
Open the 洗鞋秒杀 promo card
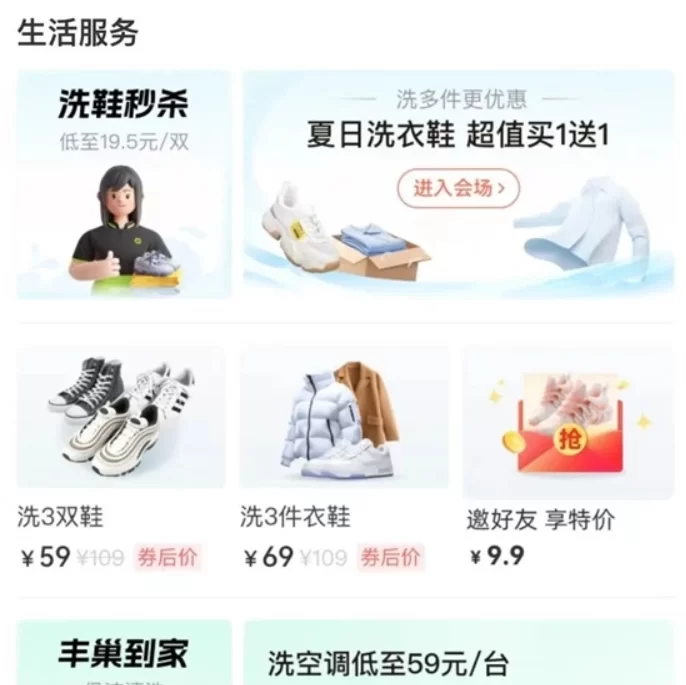[x=124, y=184]
